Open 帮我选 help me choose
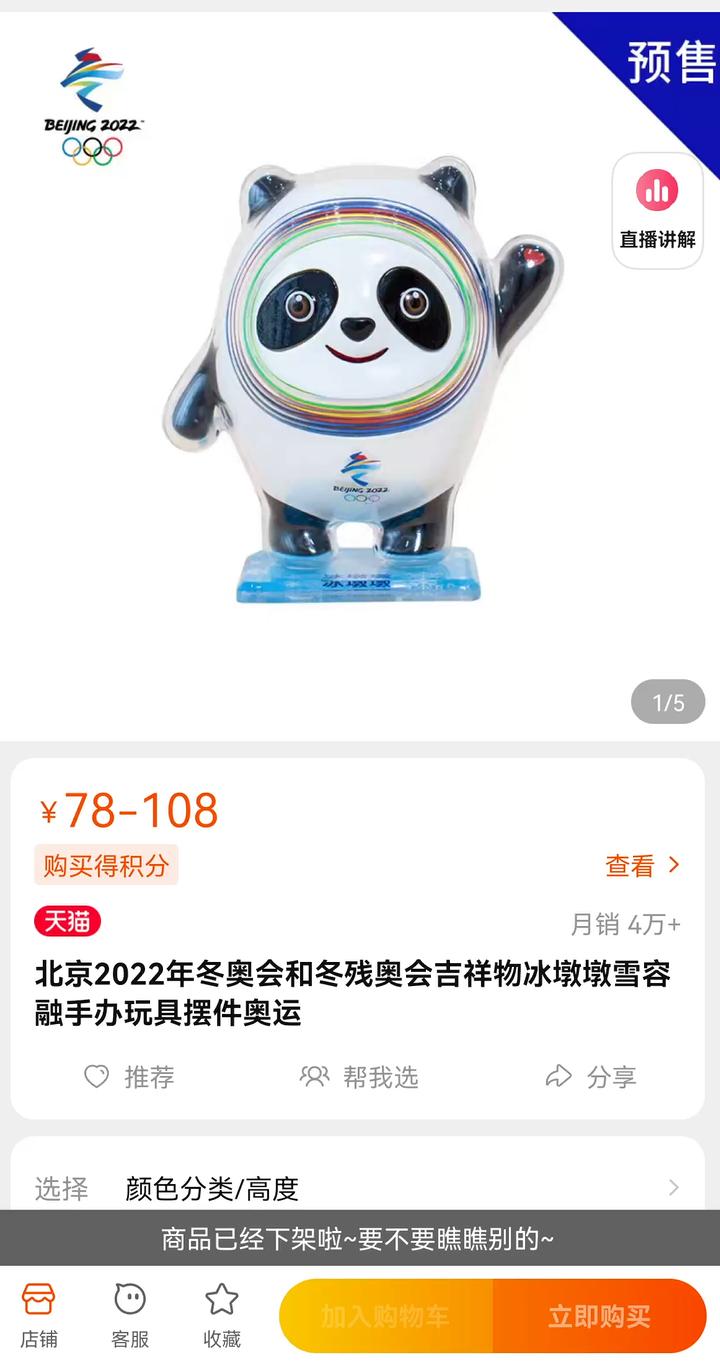Image resolution: width=720 pixels, height=1368 pixels. tap(359, 1077)
